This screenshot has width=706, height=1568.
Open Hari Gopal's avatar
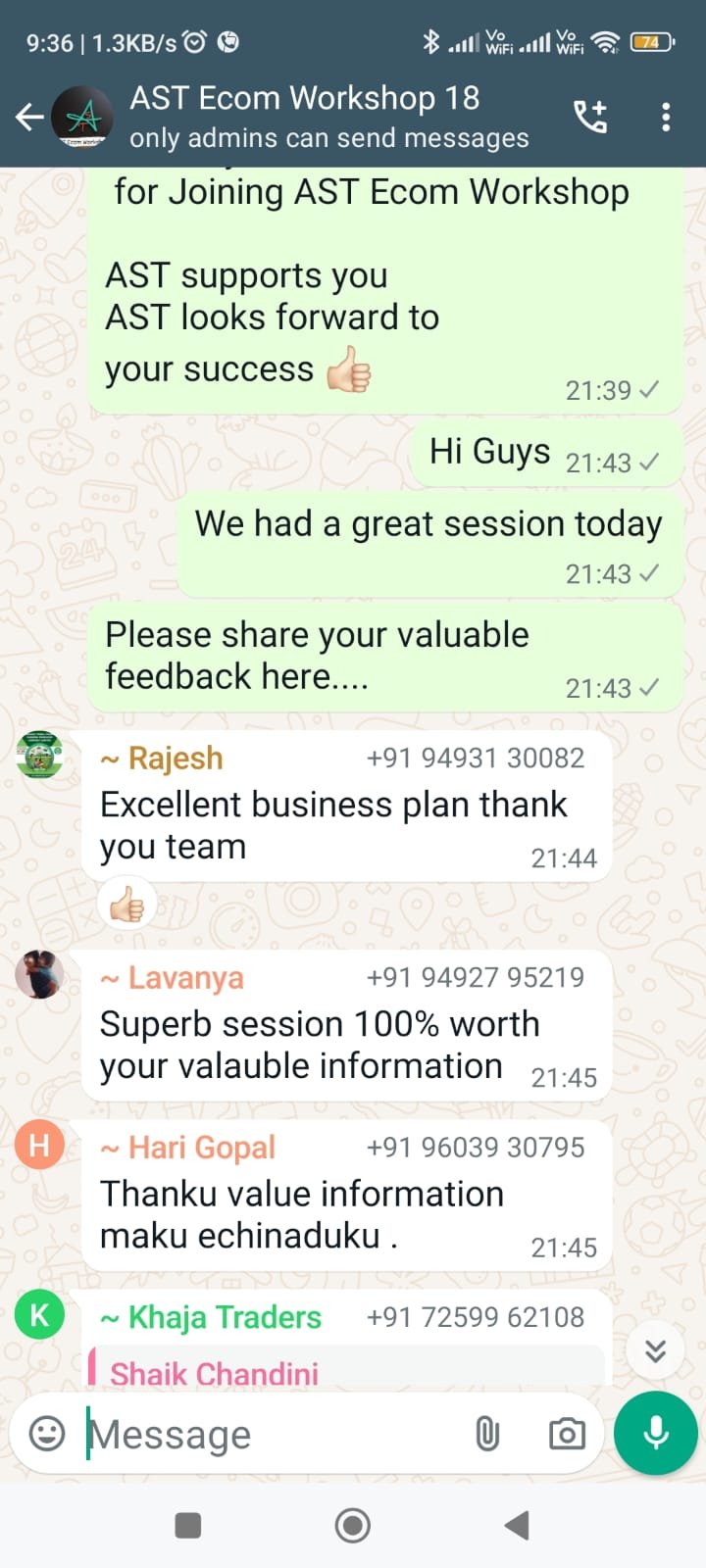click(40, 1144)
